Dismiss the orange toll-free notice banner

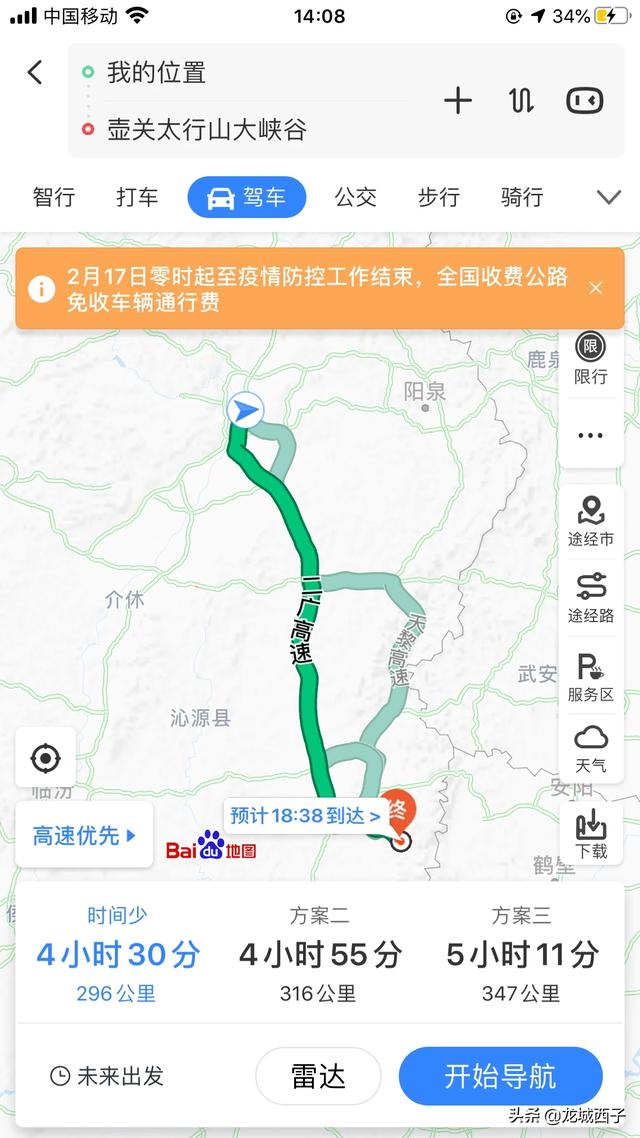[596, 288]
